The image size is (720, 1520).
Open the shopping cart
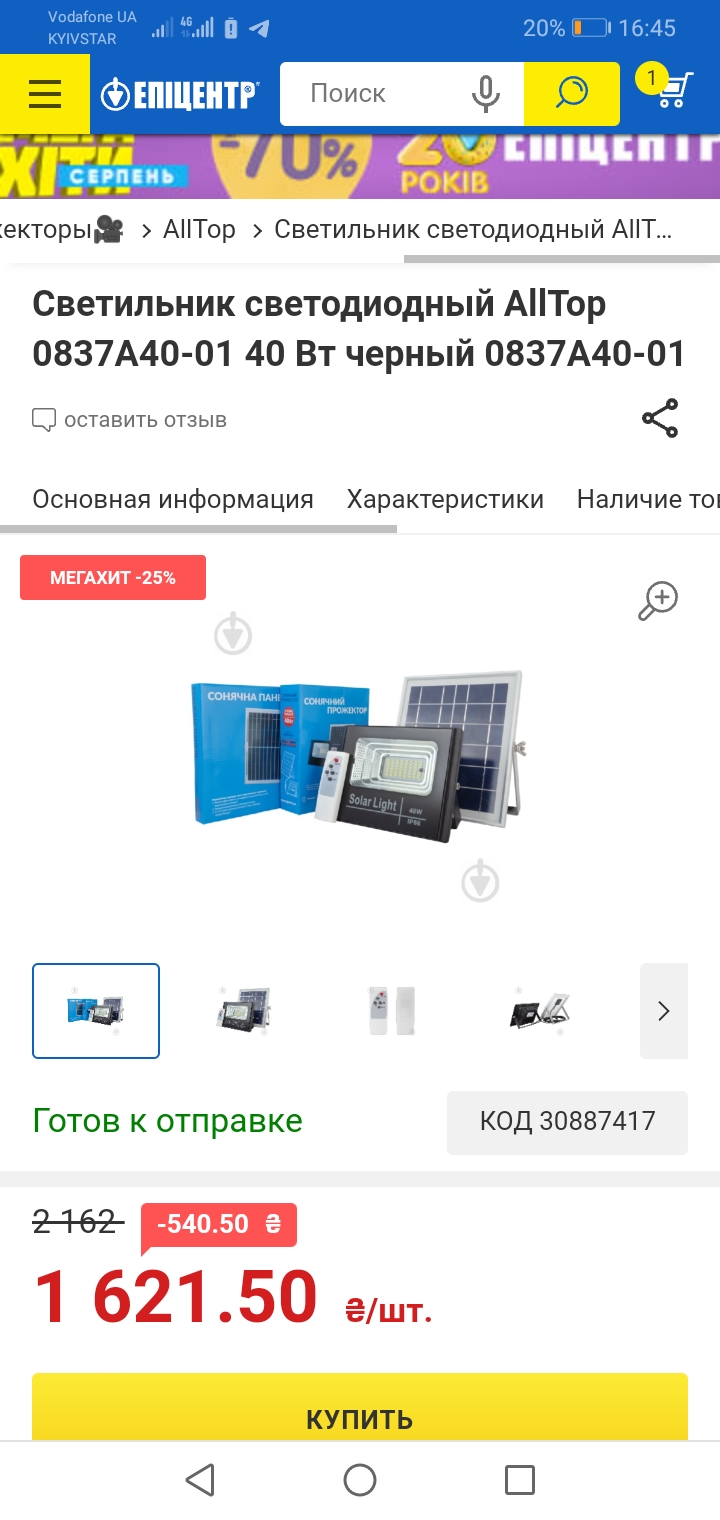(x=671, y=91)
